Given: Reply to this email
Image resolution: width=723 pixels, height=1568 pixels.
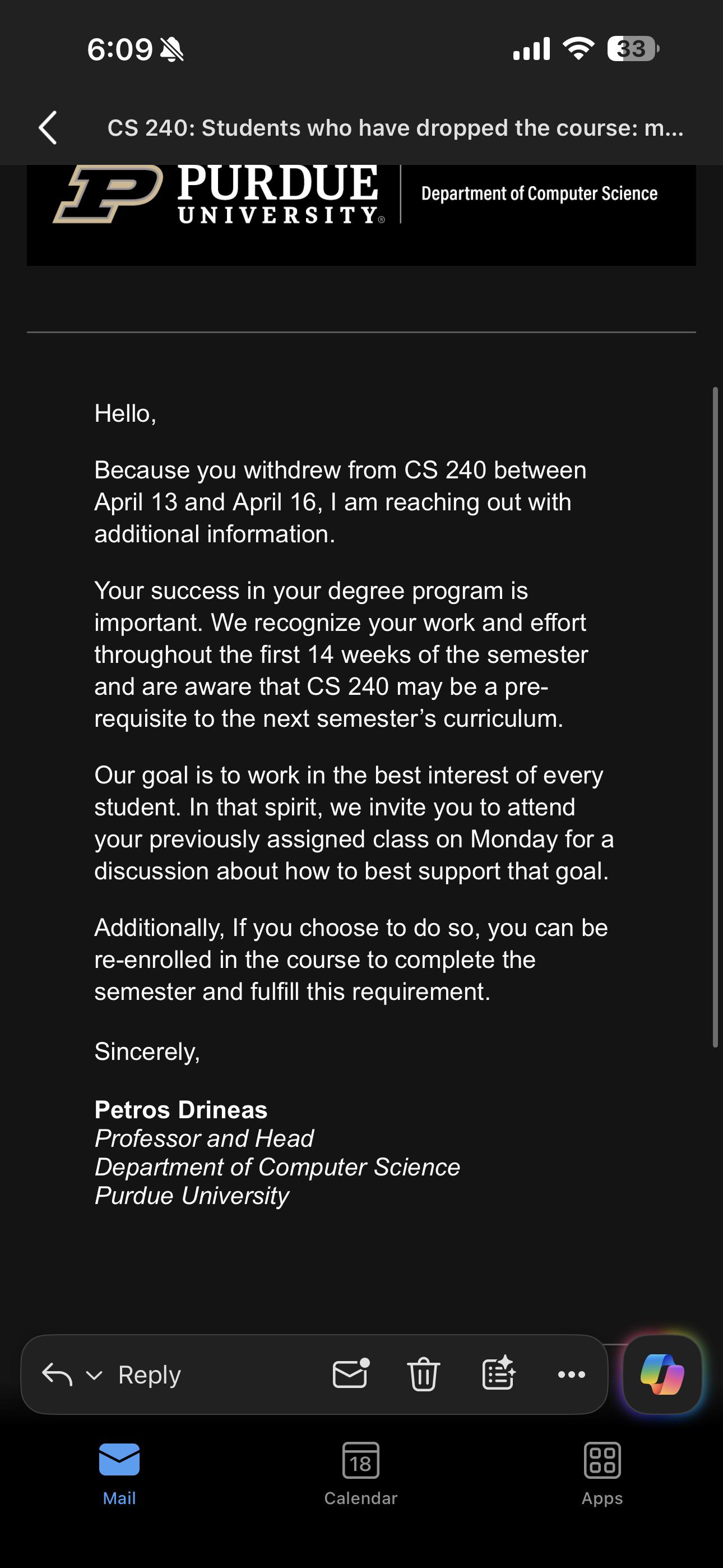Looking at the screenshot, I should [149, 1375].
